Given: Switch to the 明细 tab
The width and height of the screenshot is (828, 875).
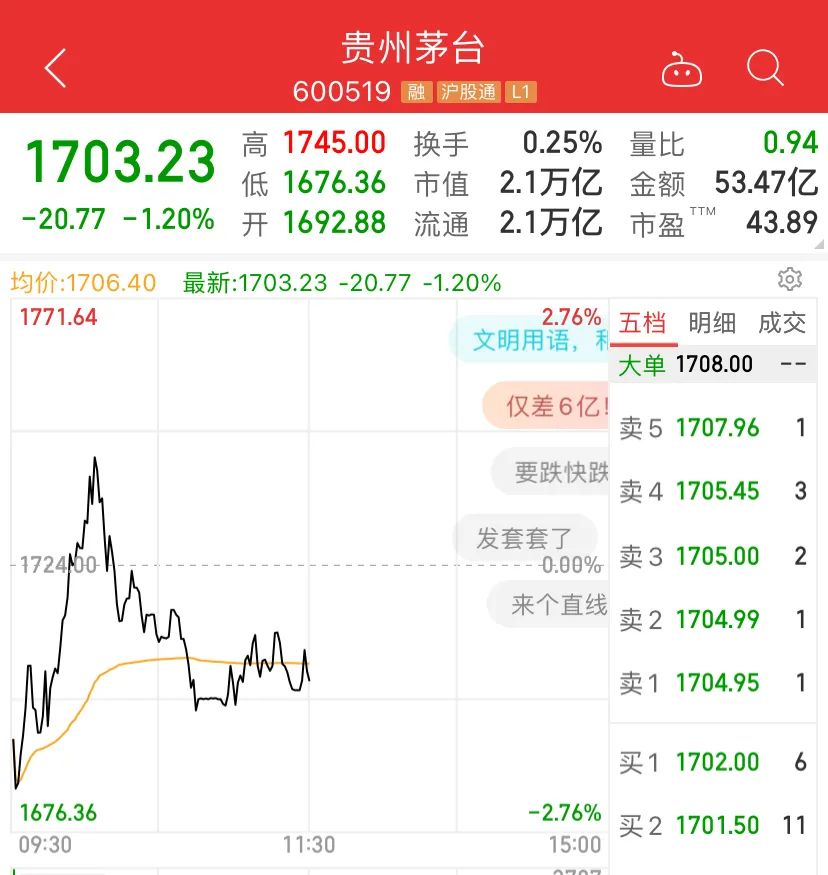Looking at the screenshot, I should point(712,323).
